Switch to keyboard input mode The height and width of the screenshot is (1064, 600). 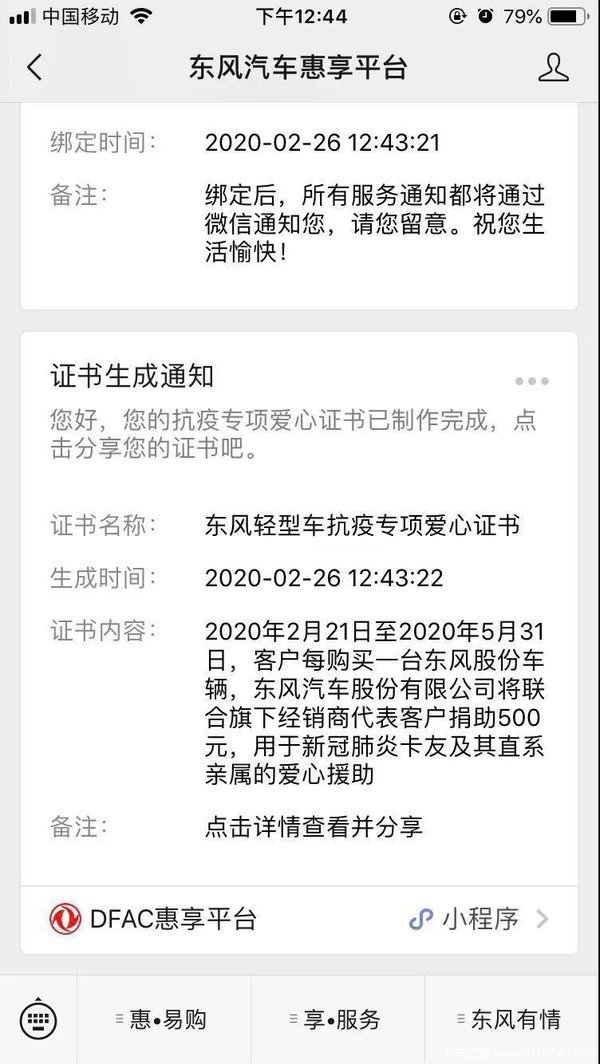tap(38, 1019)
